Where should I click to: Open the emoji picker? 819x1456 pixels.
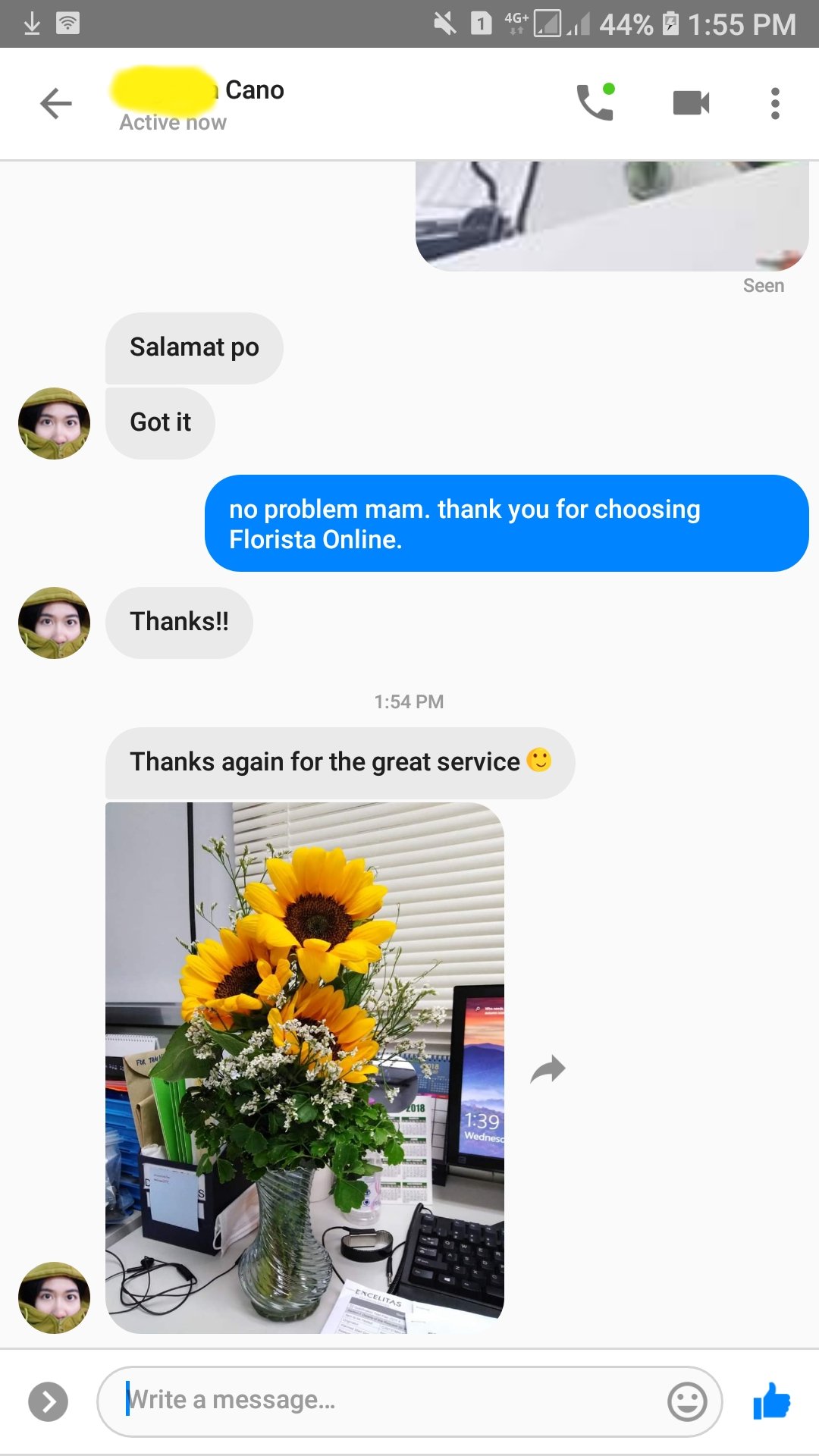pyautogui.click(x=687, y=1401)
